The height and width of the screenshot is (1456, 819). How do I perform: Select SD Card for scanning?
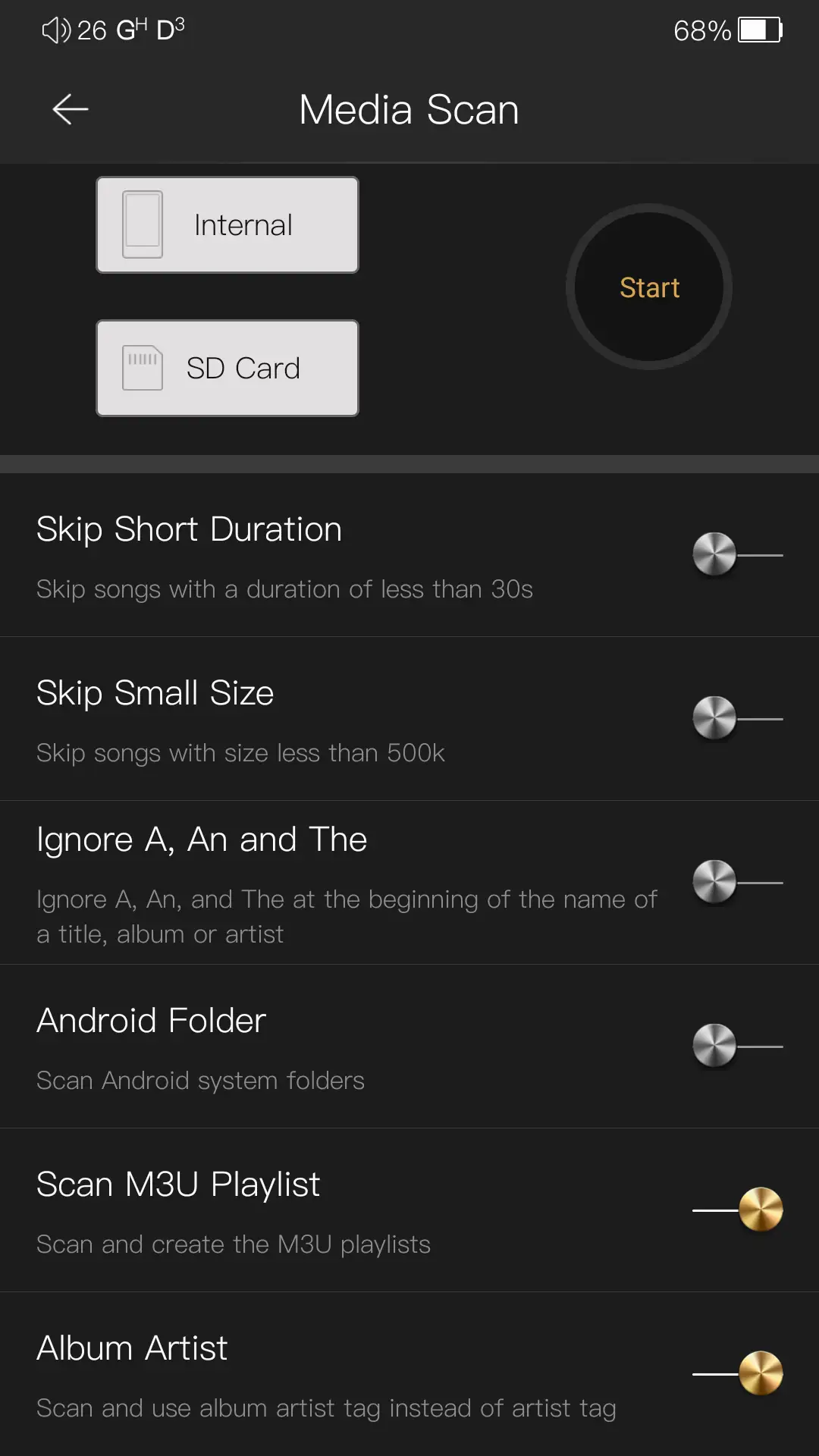(227, 369)
